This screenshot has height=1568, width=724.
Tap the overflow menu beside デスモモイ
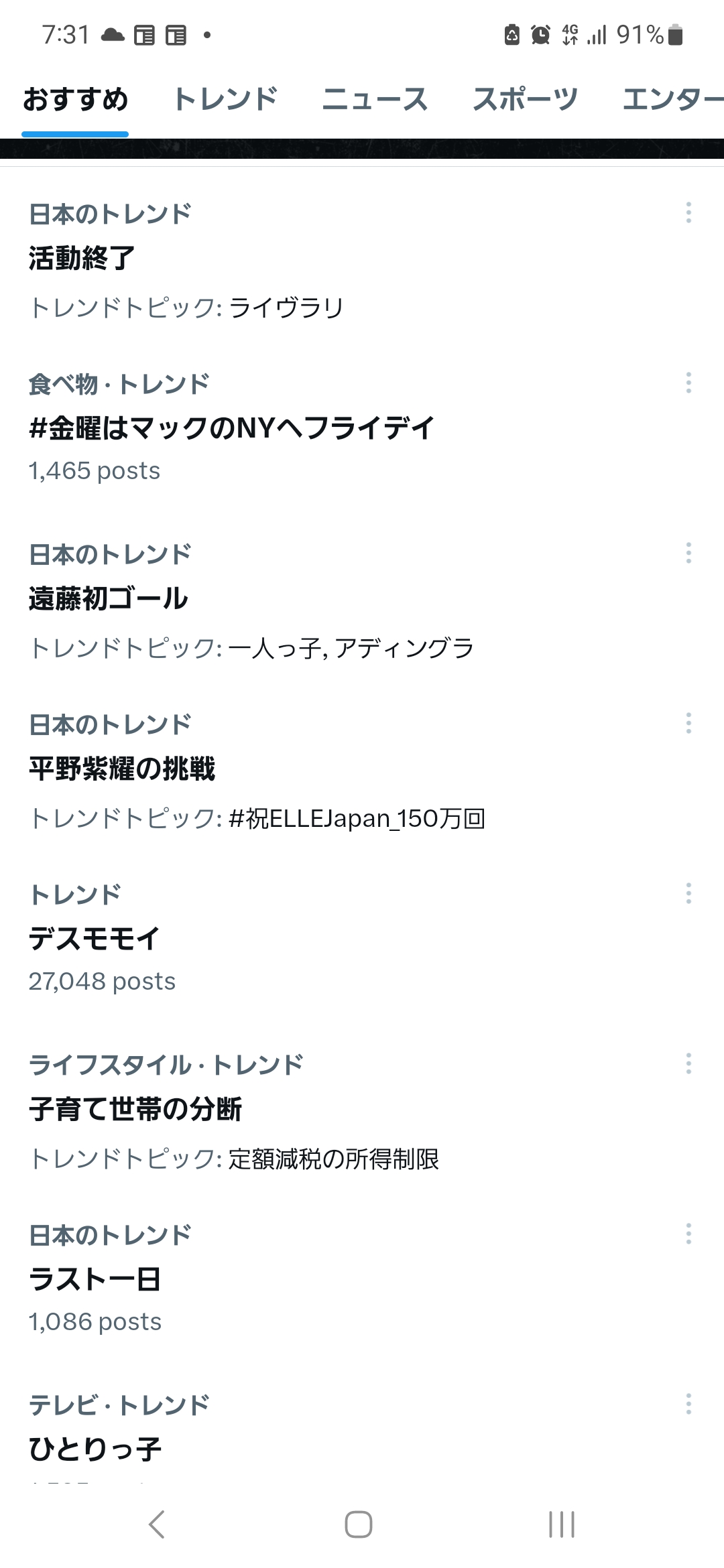point(688,894)
